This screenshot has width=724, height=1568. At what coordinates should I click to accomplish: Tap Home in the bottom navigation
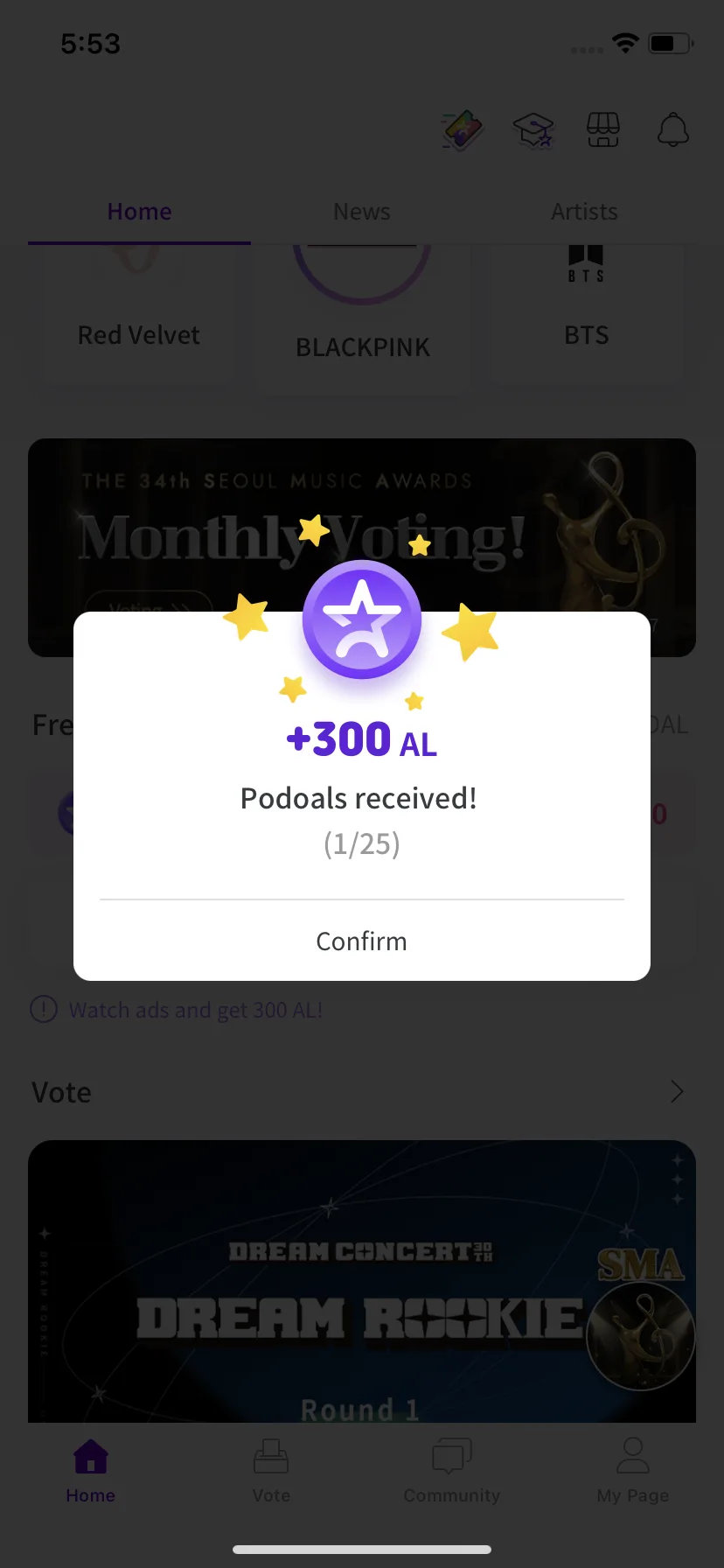(x=91, y=1472)
